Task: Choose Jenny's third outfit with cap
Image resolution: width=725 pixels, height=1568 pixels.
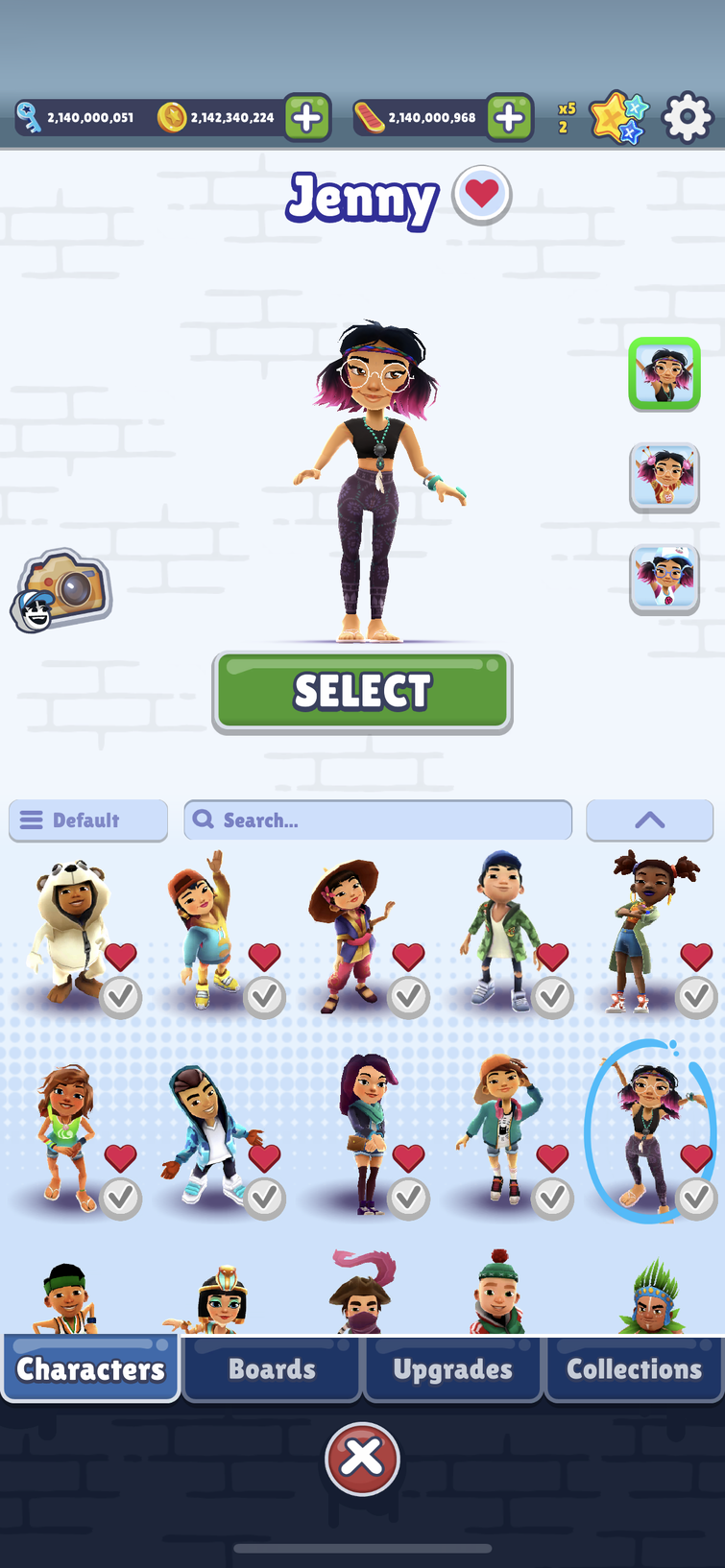Action: coord(665,579)
